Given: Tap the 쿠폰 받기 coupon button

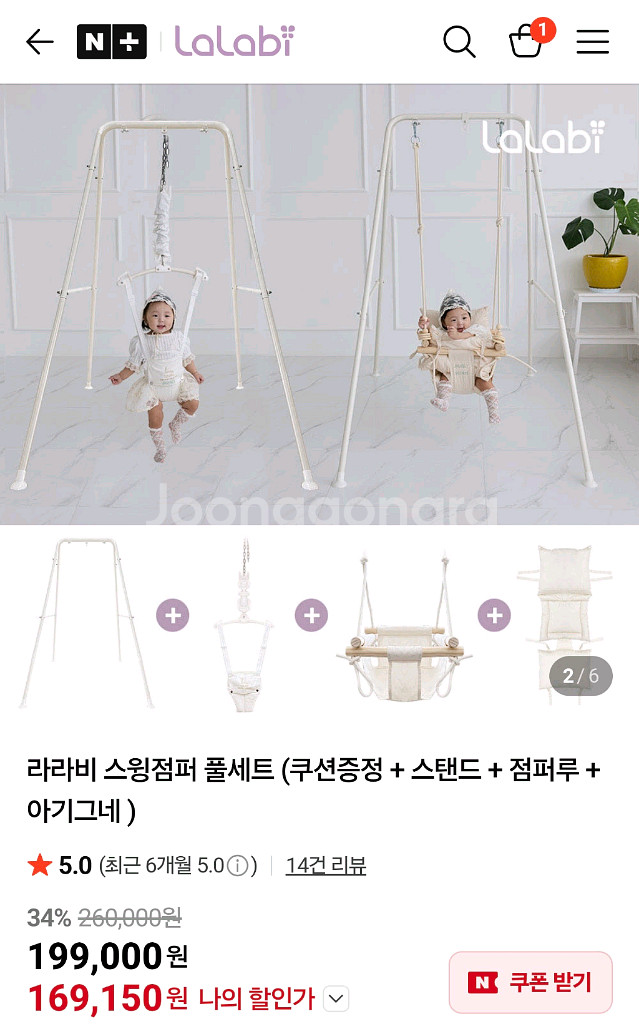Looking at the screenshot, I should (531, 982).
